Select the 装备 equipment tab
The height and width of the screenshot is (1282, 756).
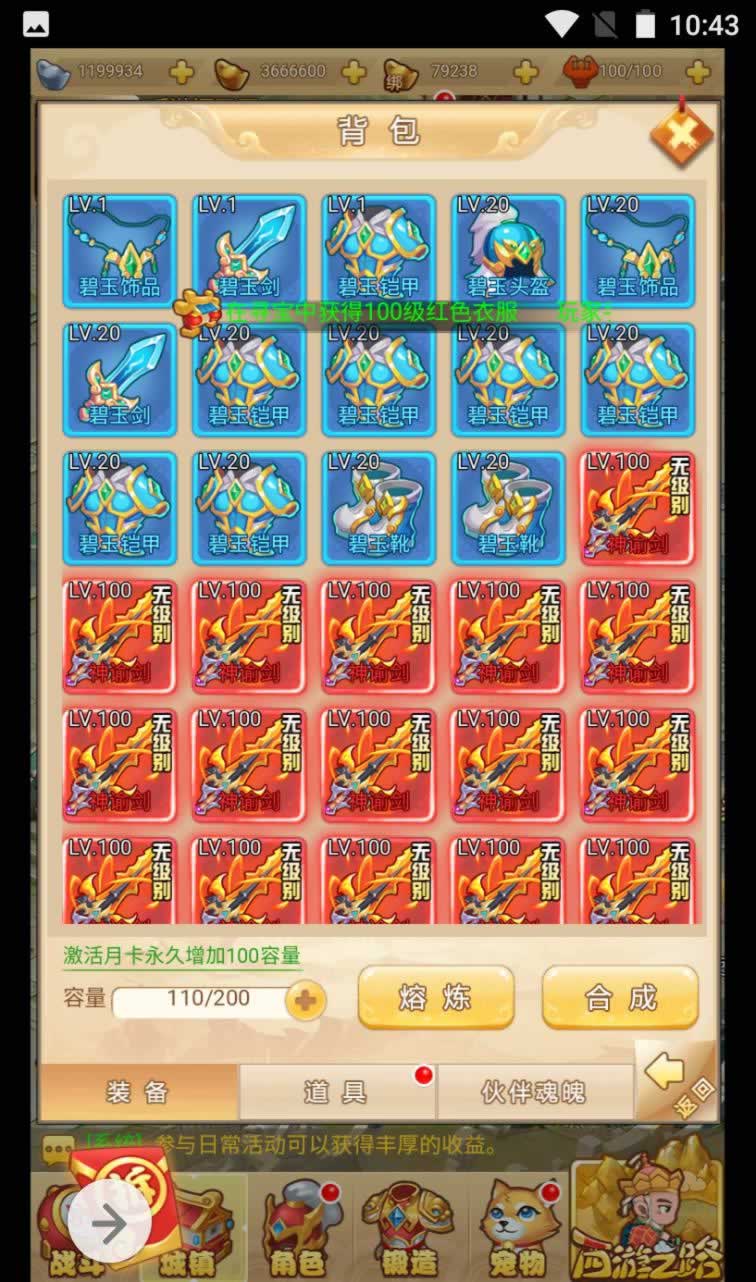click(138, 1091)
